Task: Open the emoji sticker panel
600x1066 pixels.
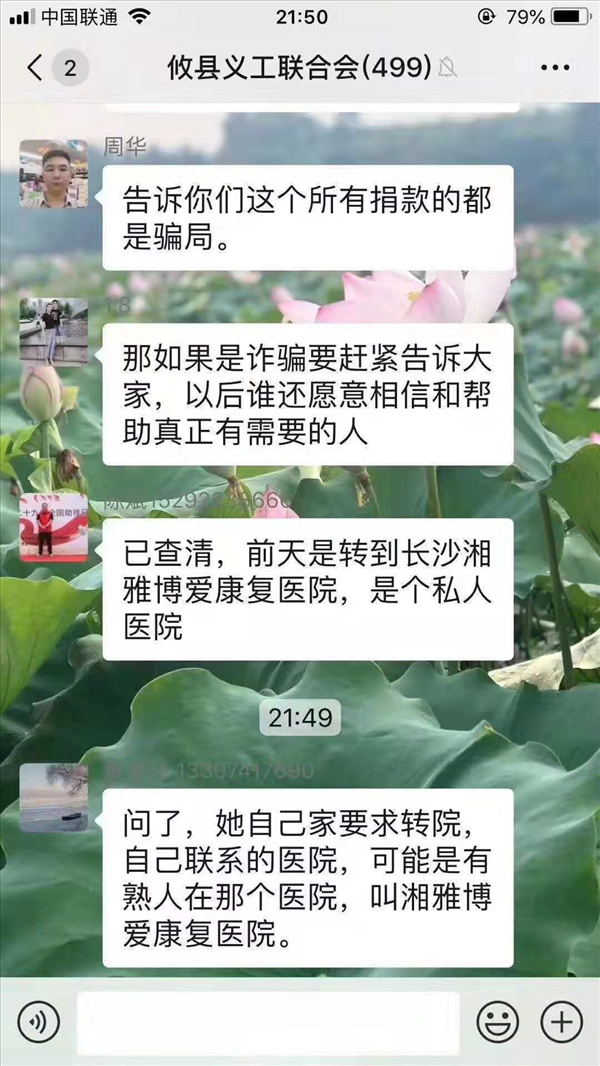Action: pyautogui.click(x=496, y=1021)
